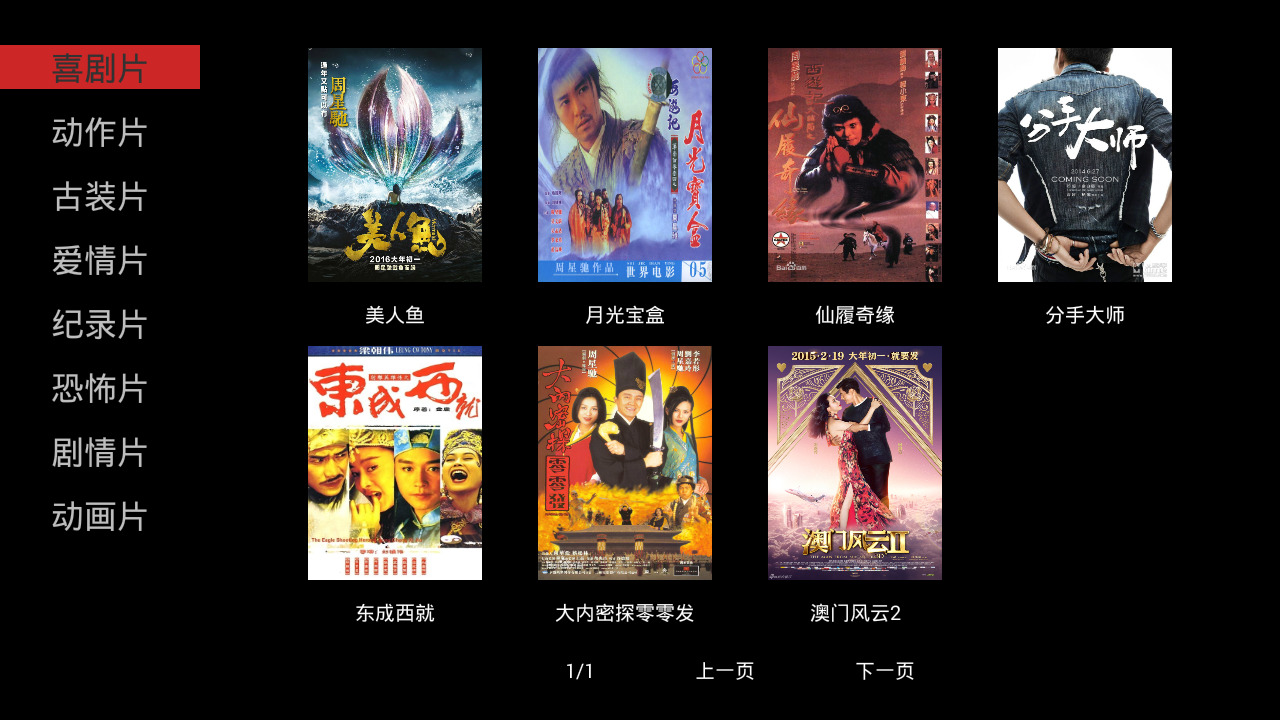Screen dimensions: 1280x720
Task: Tap the 仙履奇缘 poster
Action: 855,165
